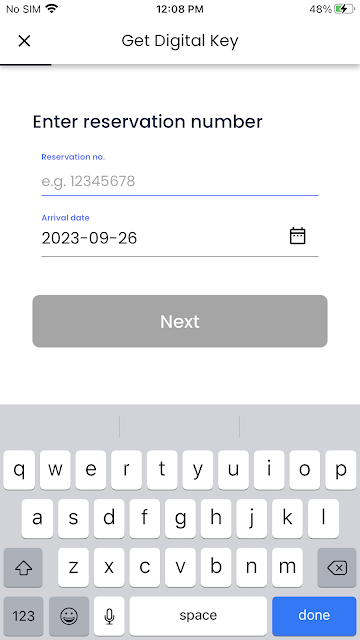The height and width of the screenshot is (640, 360).
Task: Open the emoji keyboard
Action: tap(69, 615)
